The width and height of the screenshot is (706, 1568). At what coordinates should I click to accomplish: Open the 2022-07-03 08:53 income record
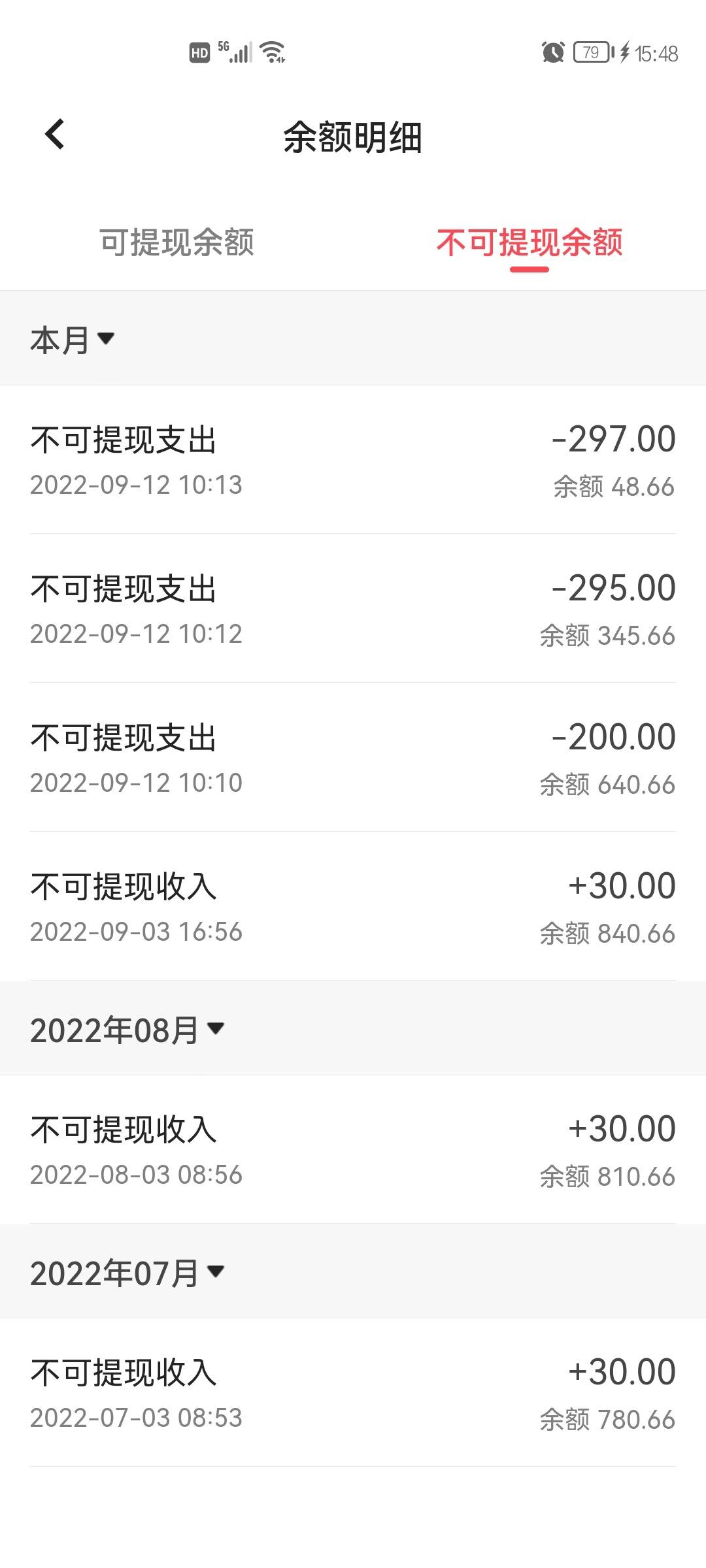(x=353, y=1392)
